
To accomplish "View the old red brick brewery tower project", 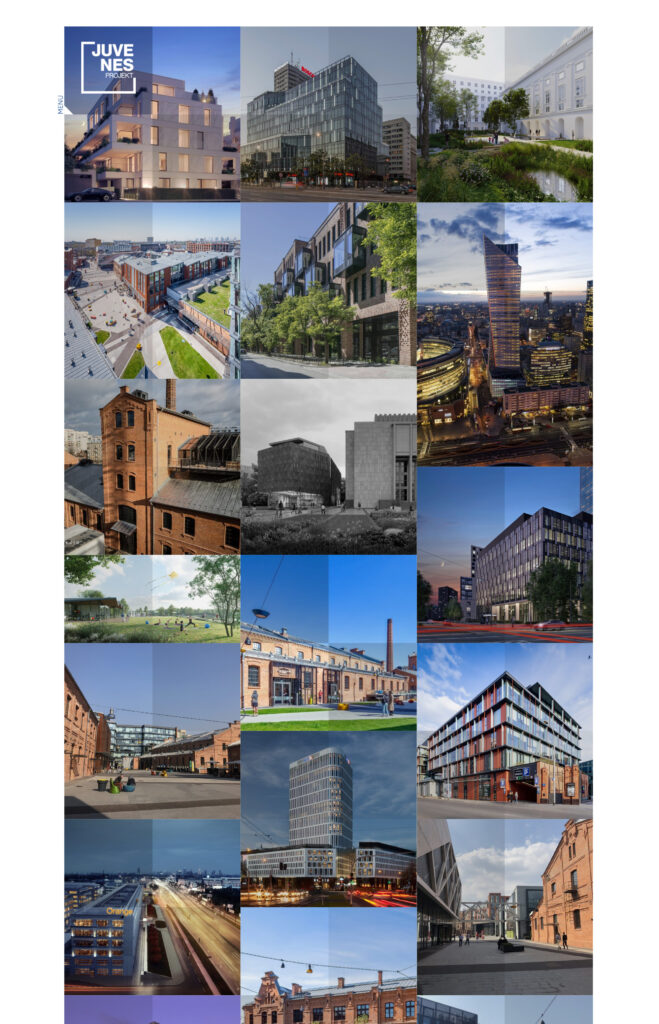I will pos(152,467).
